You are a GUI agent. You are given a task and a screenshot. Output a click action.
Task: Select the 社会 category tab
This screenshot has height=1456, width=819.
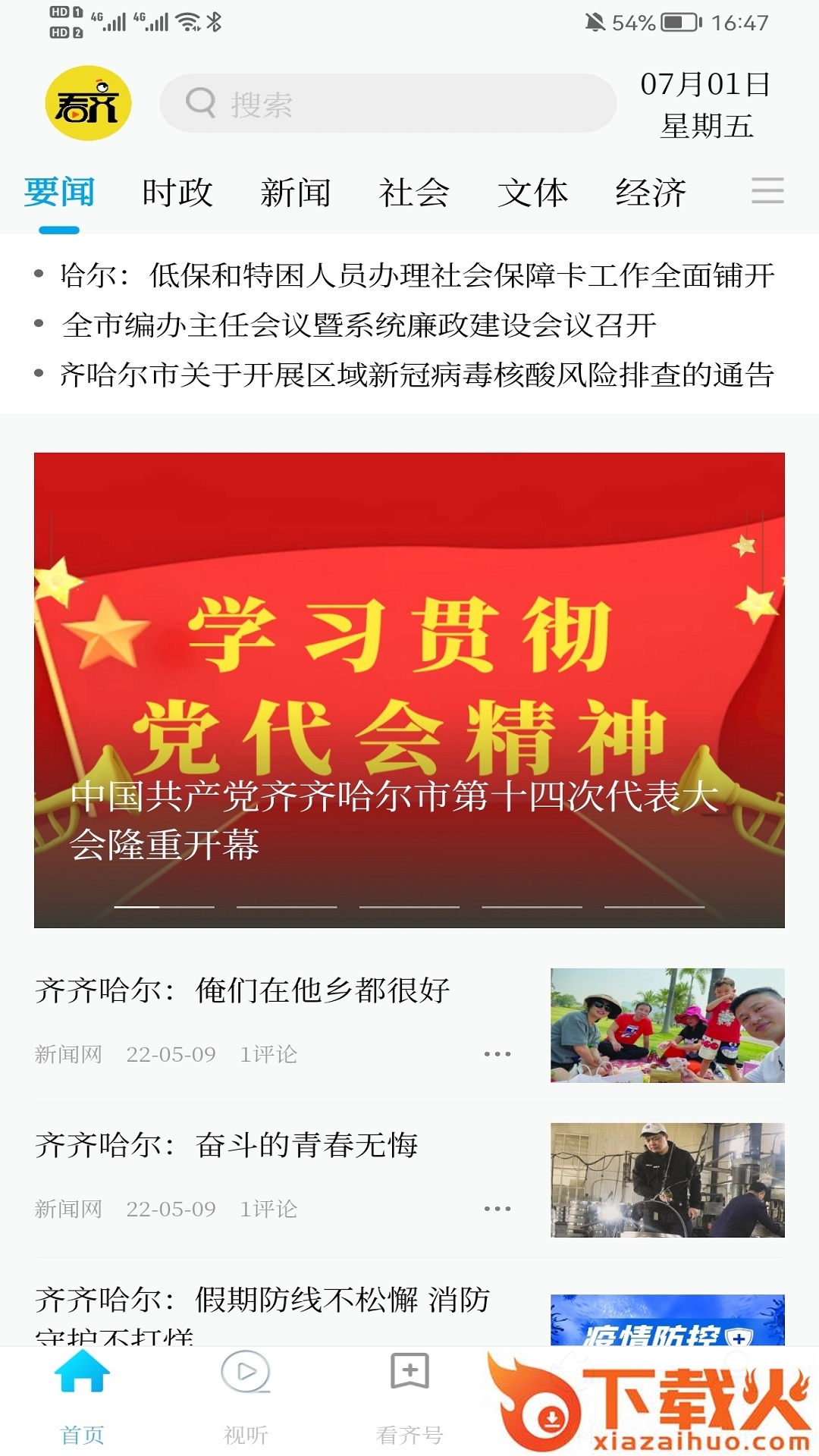(414, 193)
